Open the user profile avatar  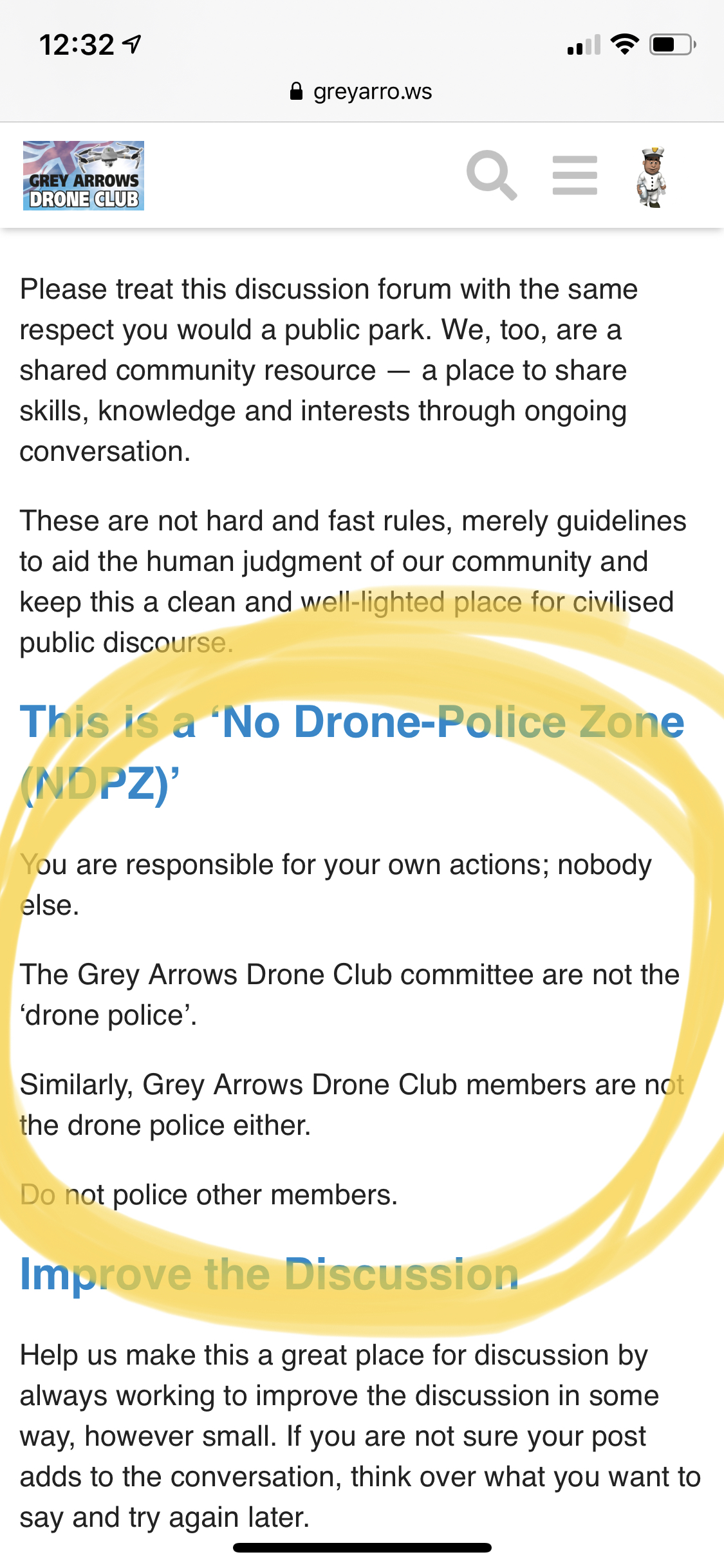tap(653, 177)
